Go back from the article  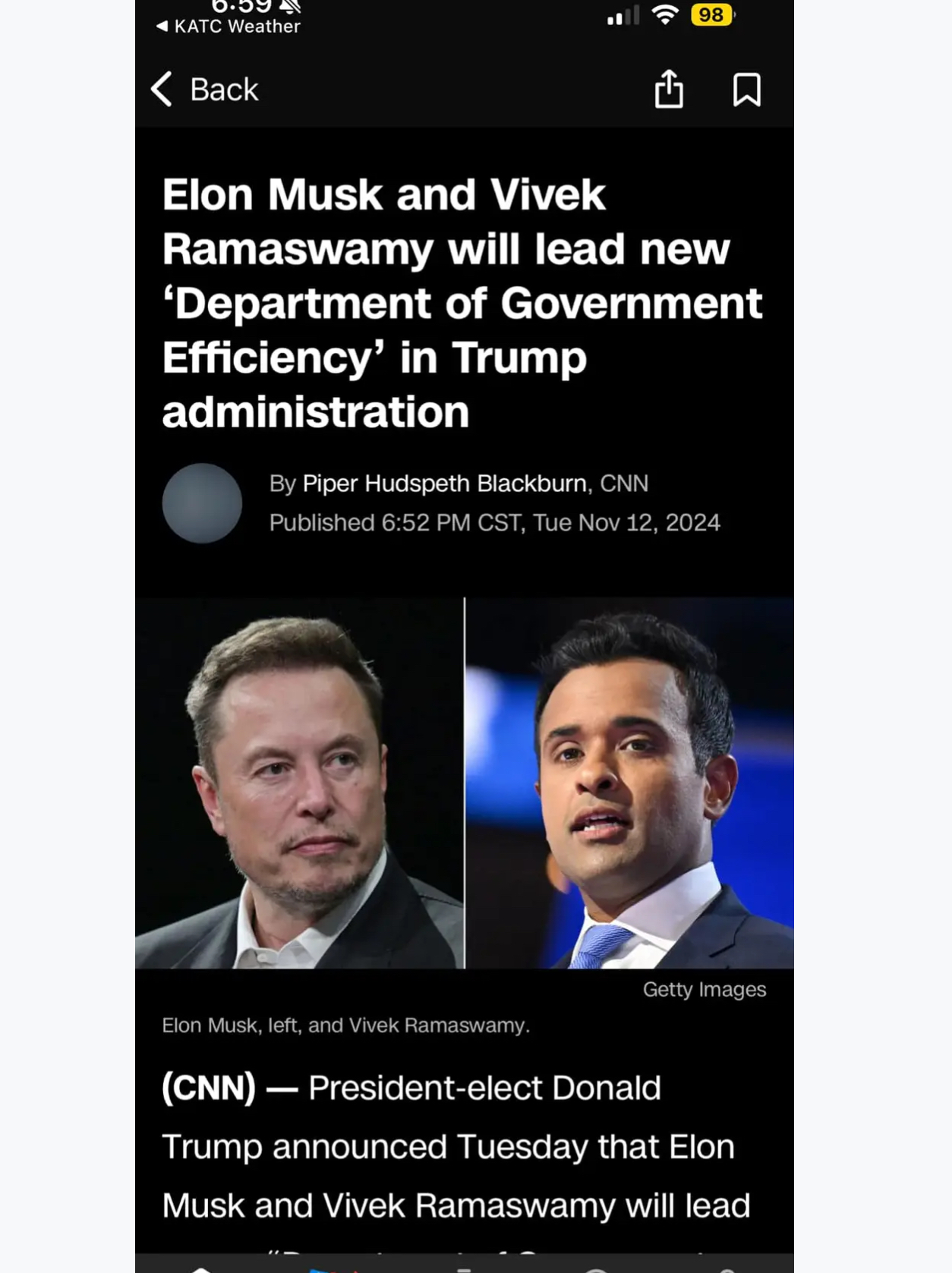click(203, 90)
